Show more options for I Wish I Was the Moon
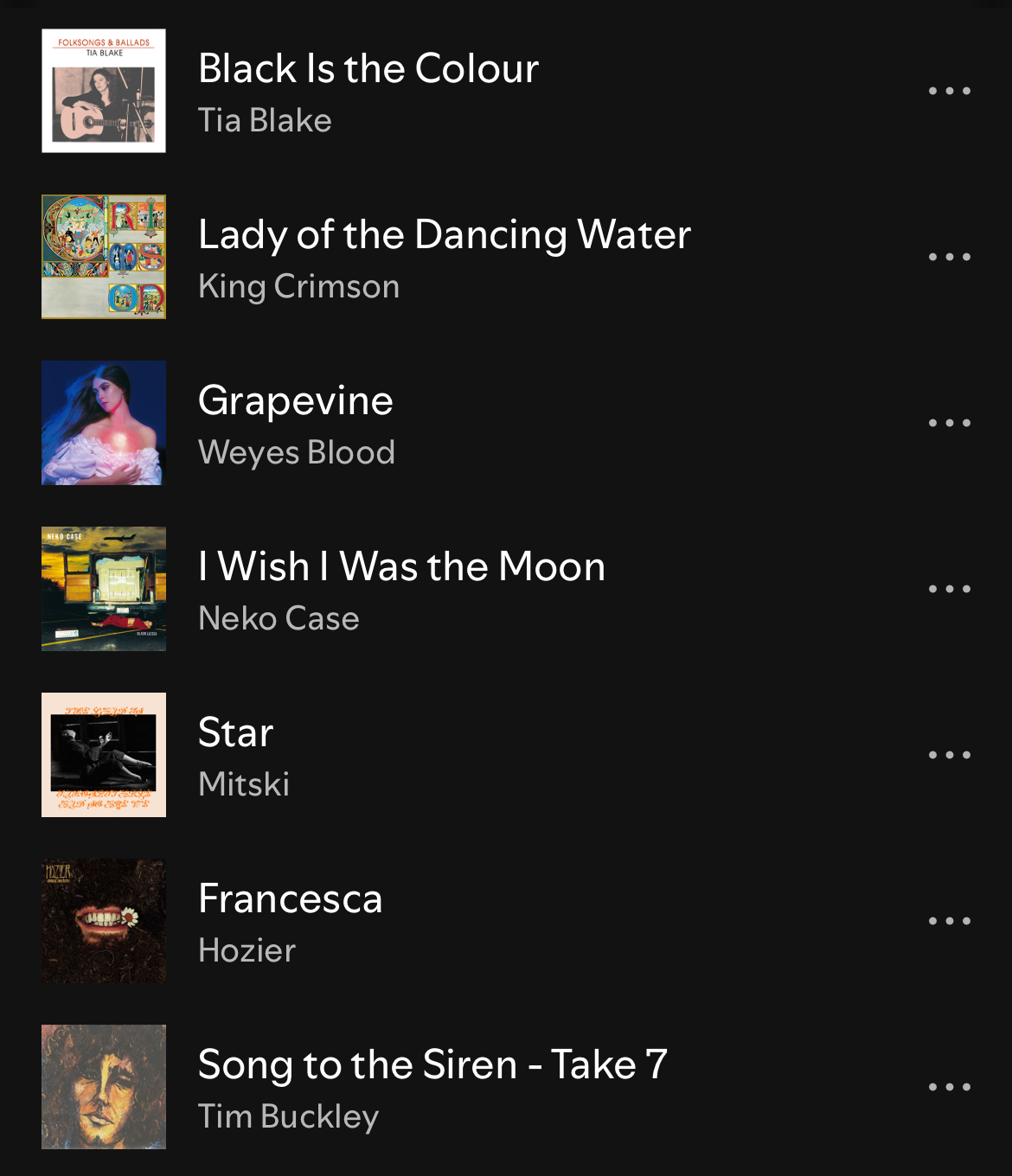 click(x=949, y=589)
